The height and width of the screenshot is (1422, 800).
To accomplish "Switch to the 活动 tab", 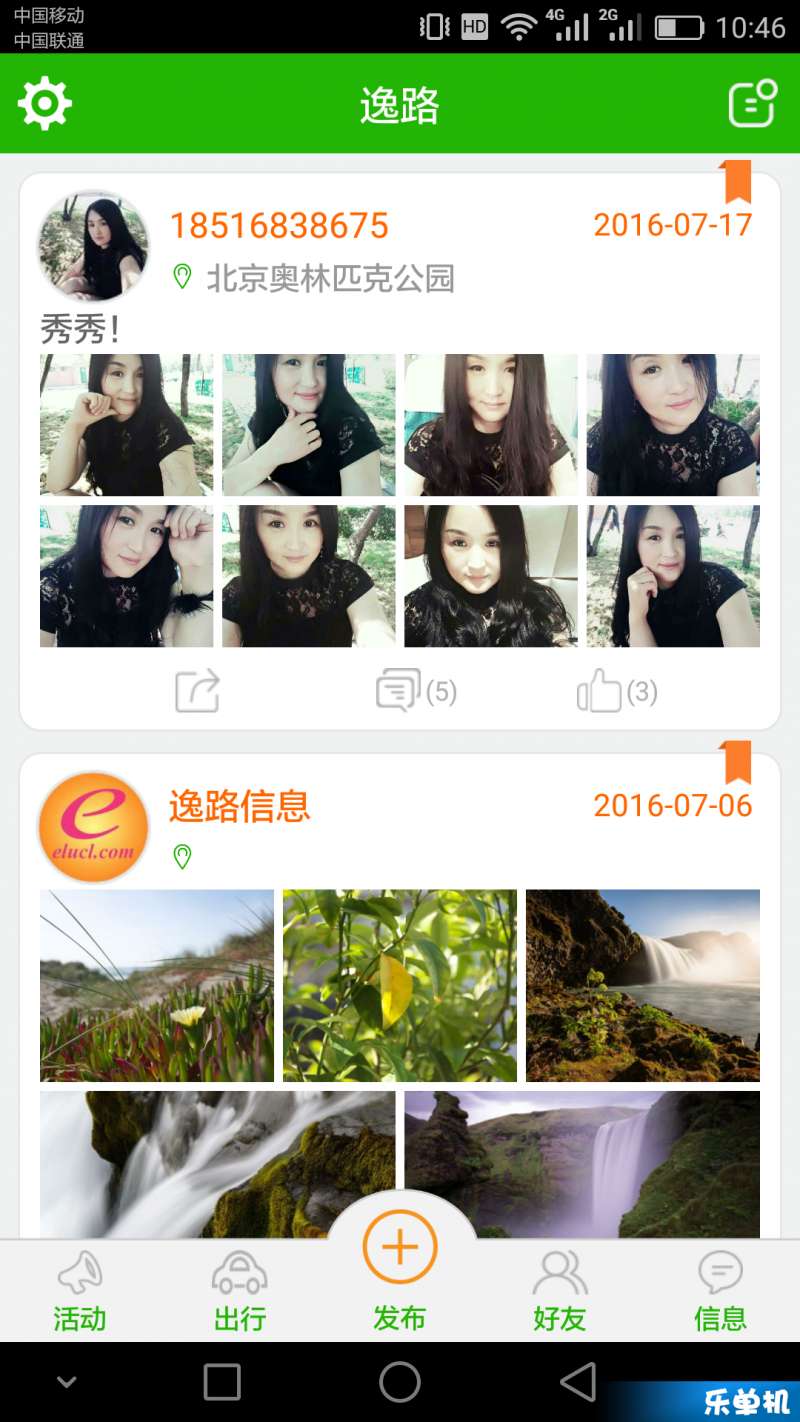I will [80, 1292].
